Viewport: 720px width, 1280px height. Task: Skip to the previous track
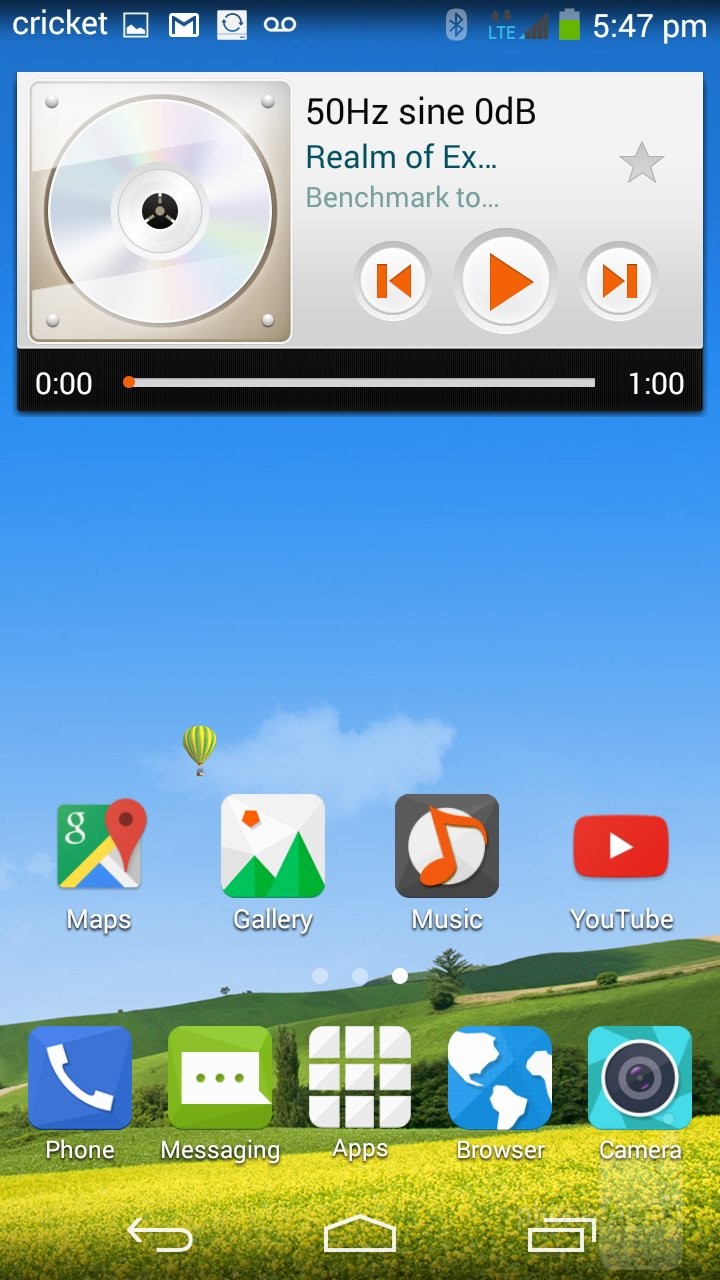tap(393, 281)
